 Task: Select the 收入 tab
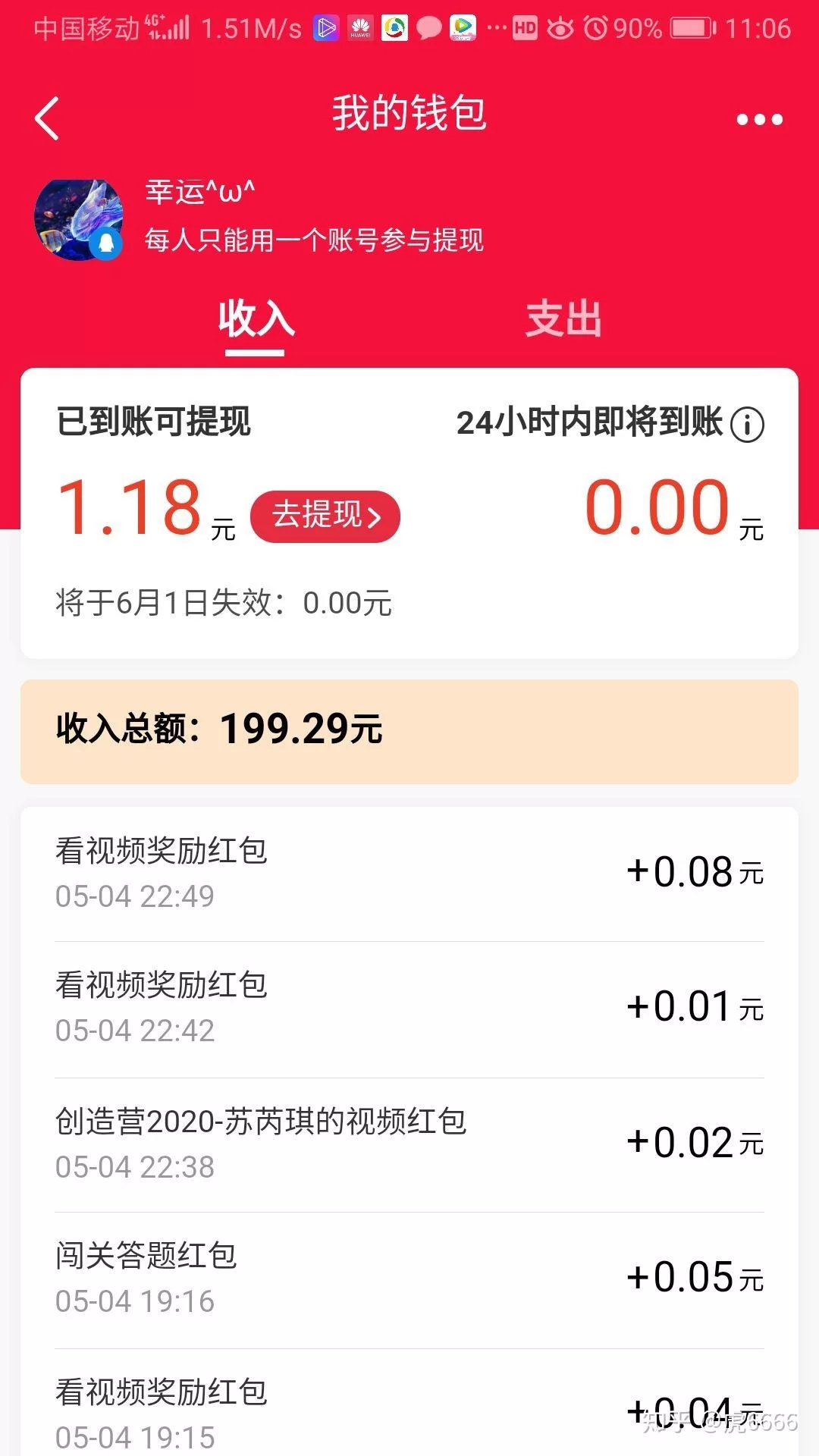pyautogui.click(x=256, y=318)
